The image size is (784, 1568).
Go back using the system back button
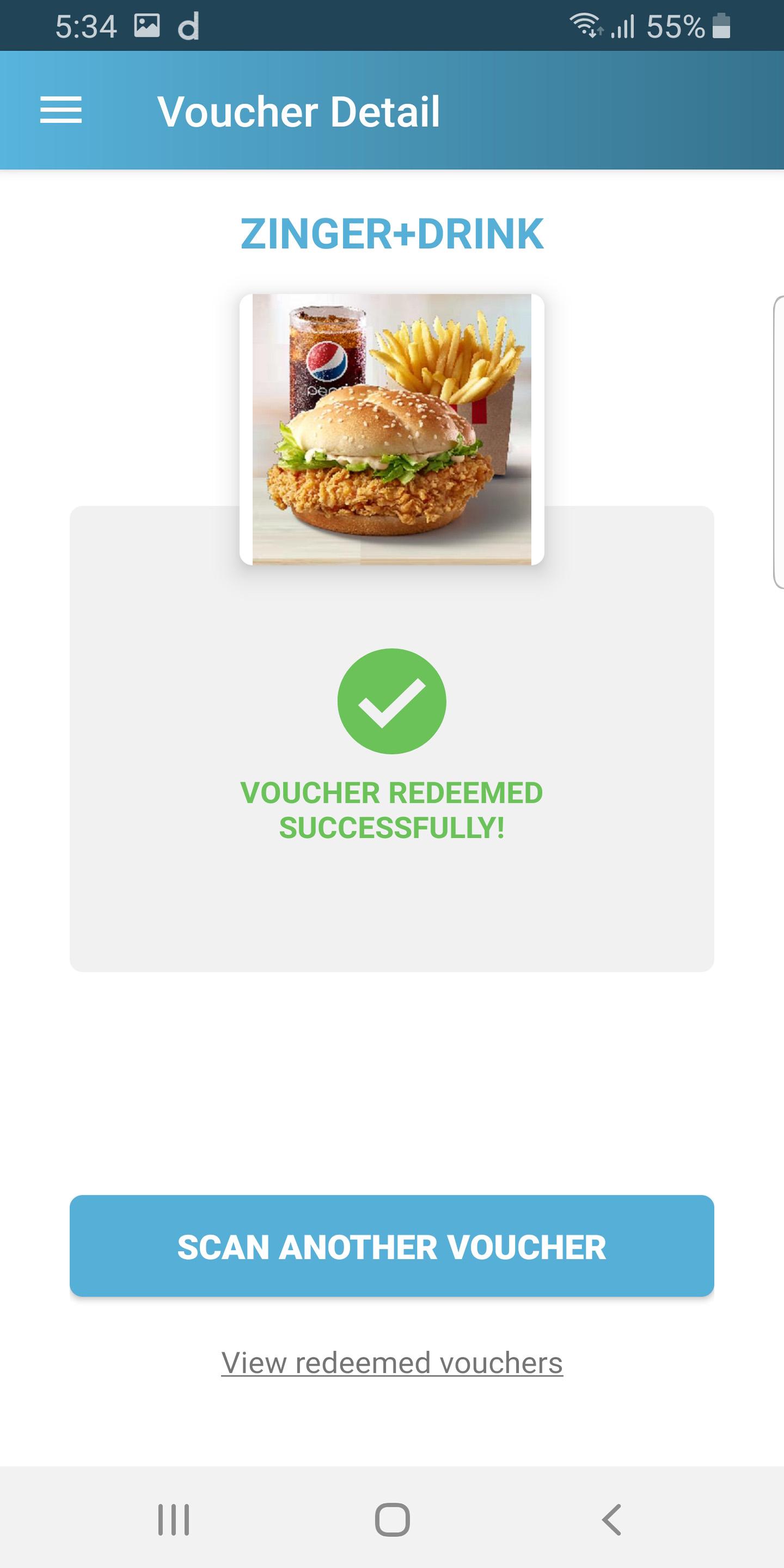tap(611, 1520)
